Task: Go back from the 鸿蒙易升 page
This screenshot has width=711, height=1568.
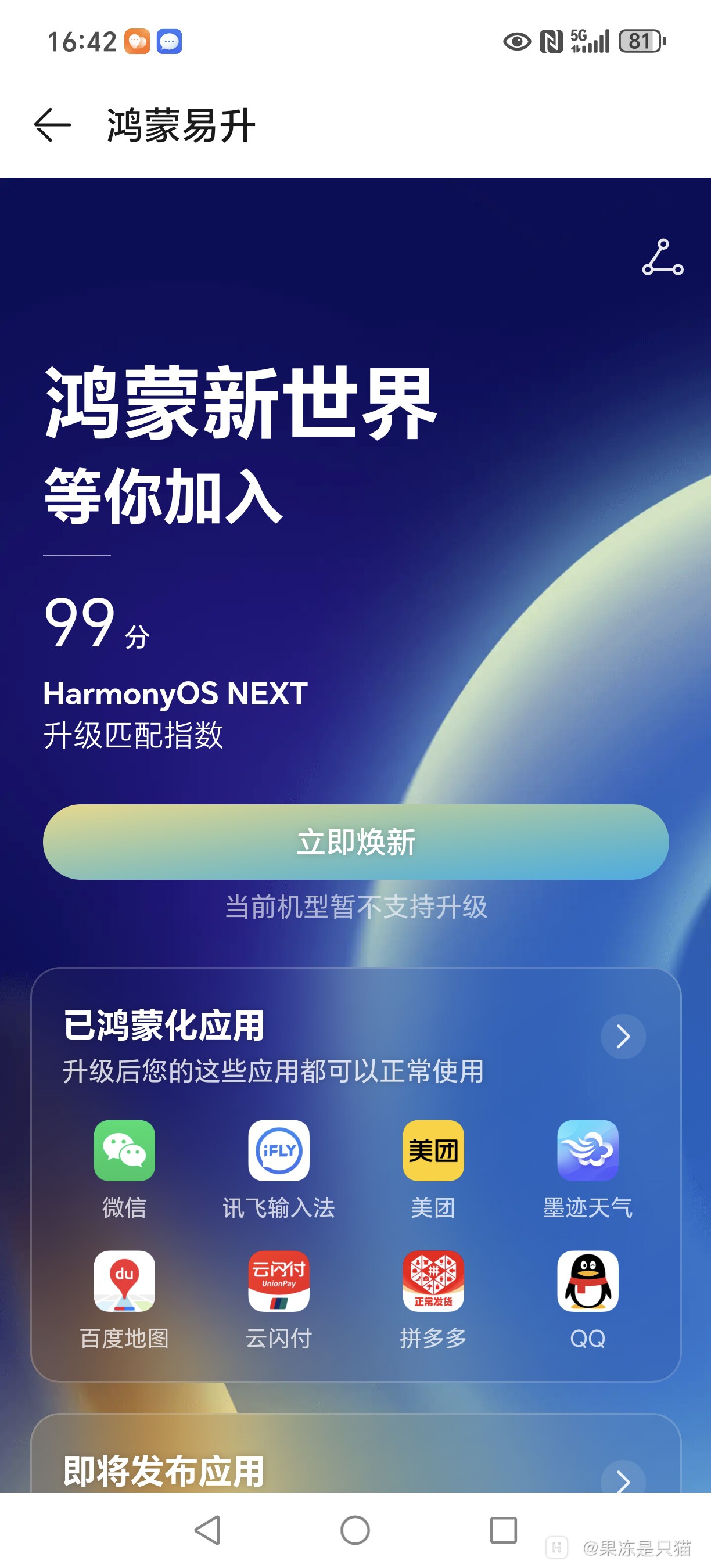Action: 52,125
